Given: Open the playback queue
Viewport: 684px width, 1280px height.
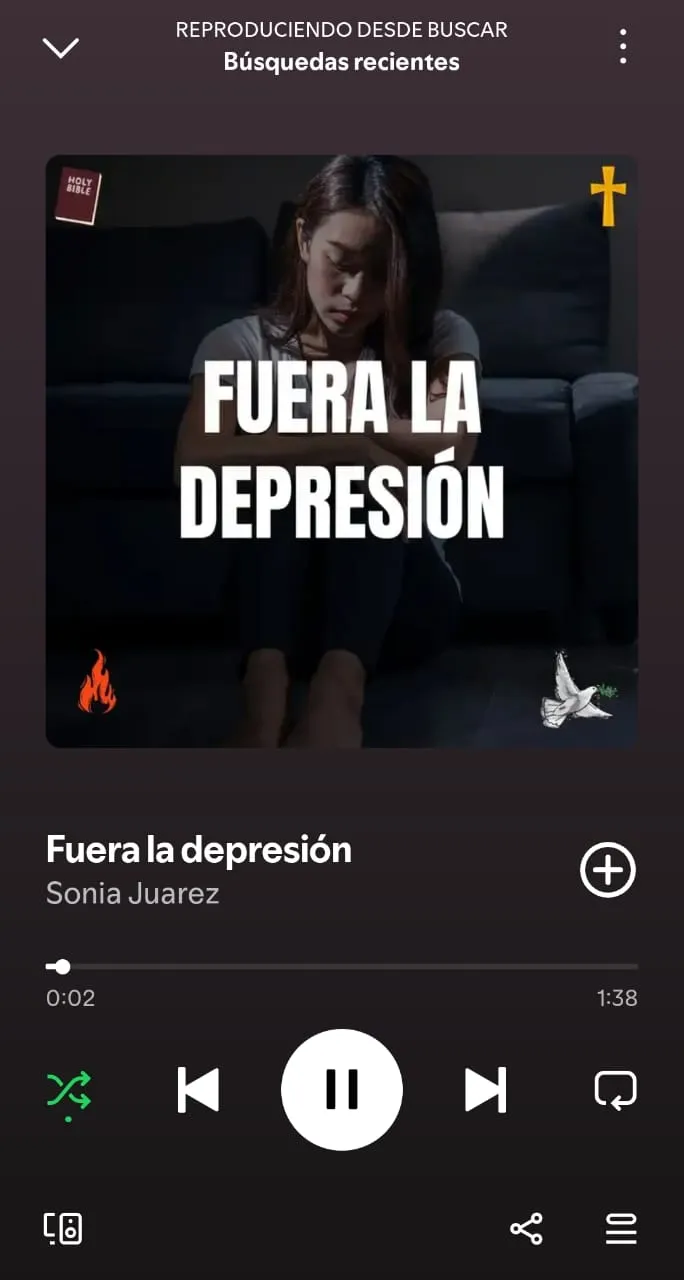Looking at the screenshot, I should [x=621, y=1228].
